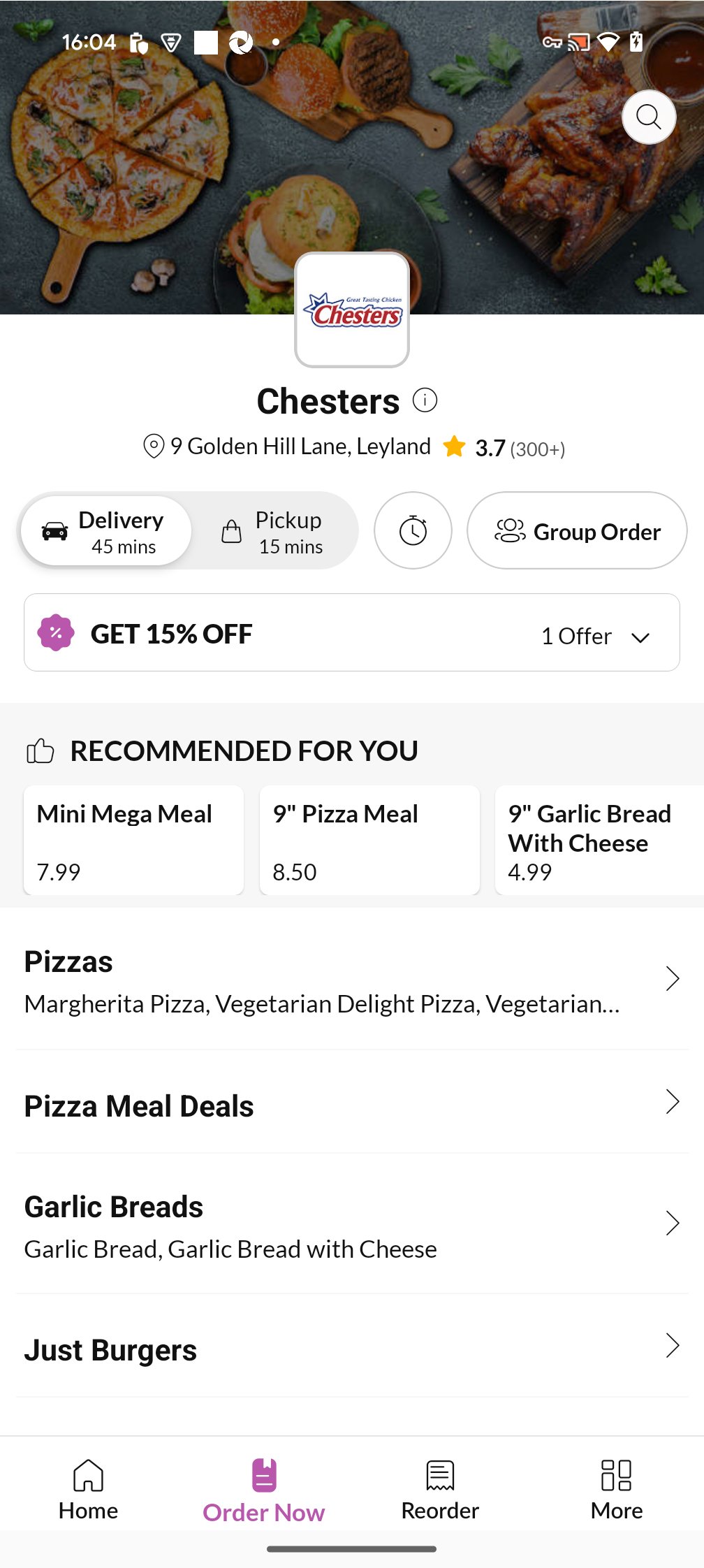The width and height of the screenshot is (704, 1568).
Task: Open the Mini Mega Meal card
Action: (x=133, y=841)
